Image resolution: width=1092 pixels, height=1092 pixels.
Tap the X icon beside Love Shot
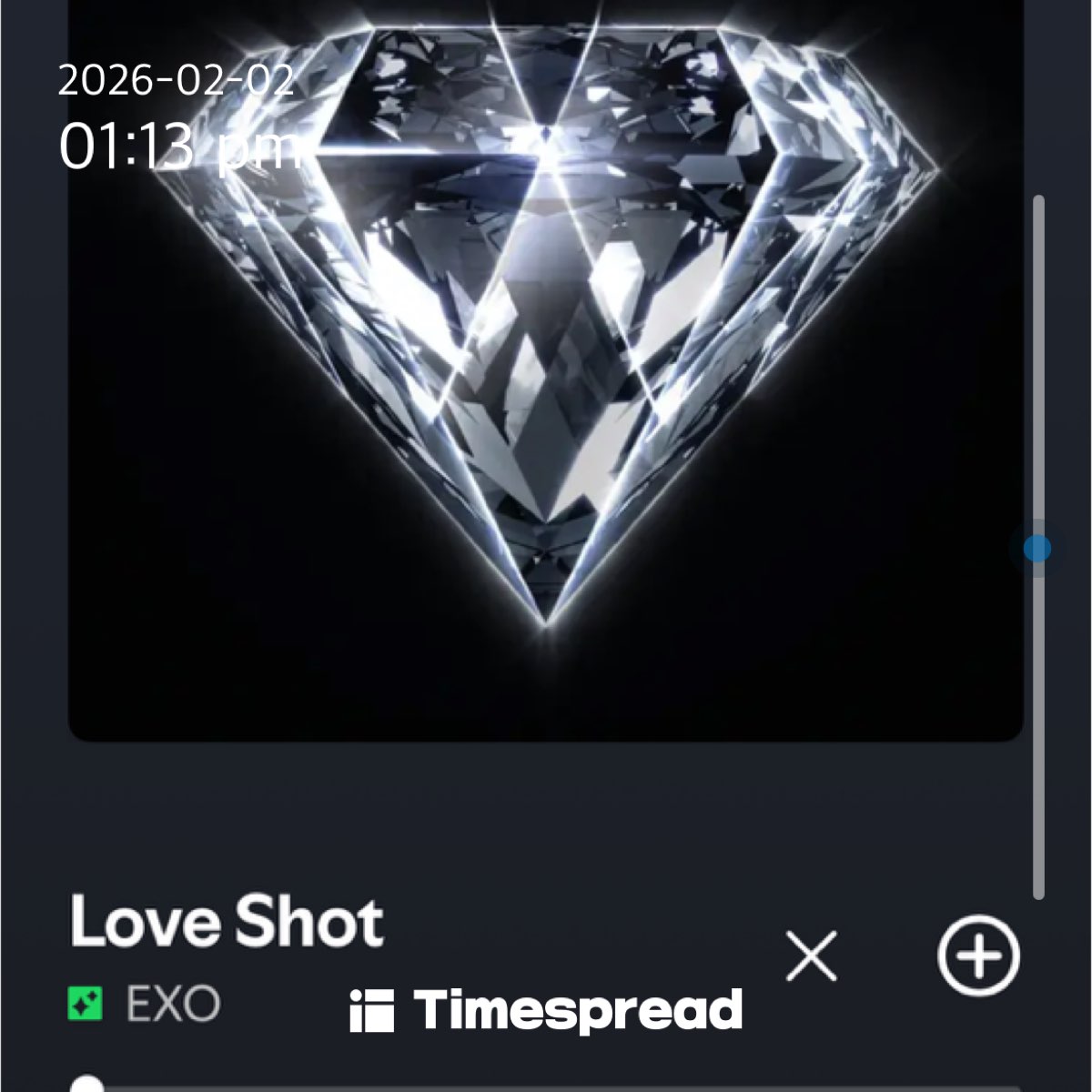(811, 956)
